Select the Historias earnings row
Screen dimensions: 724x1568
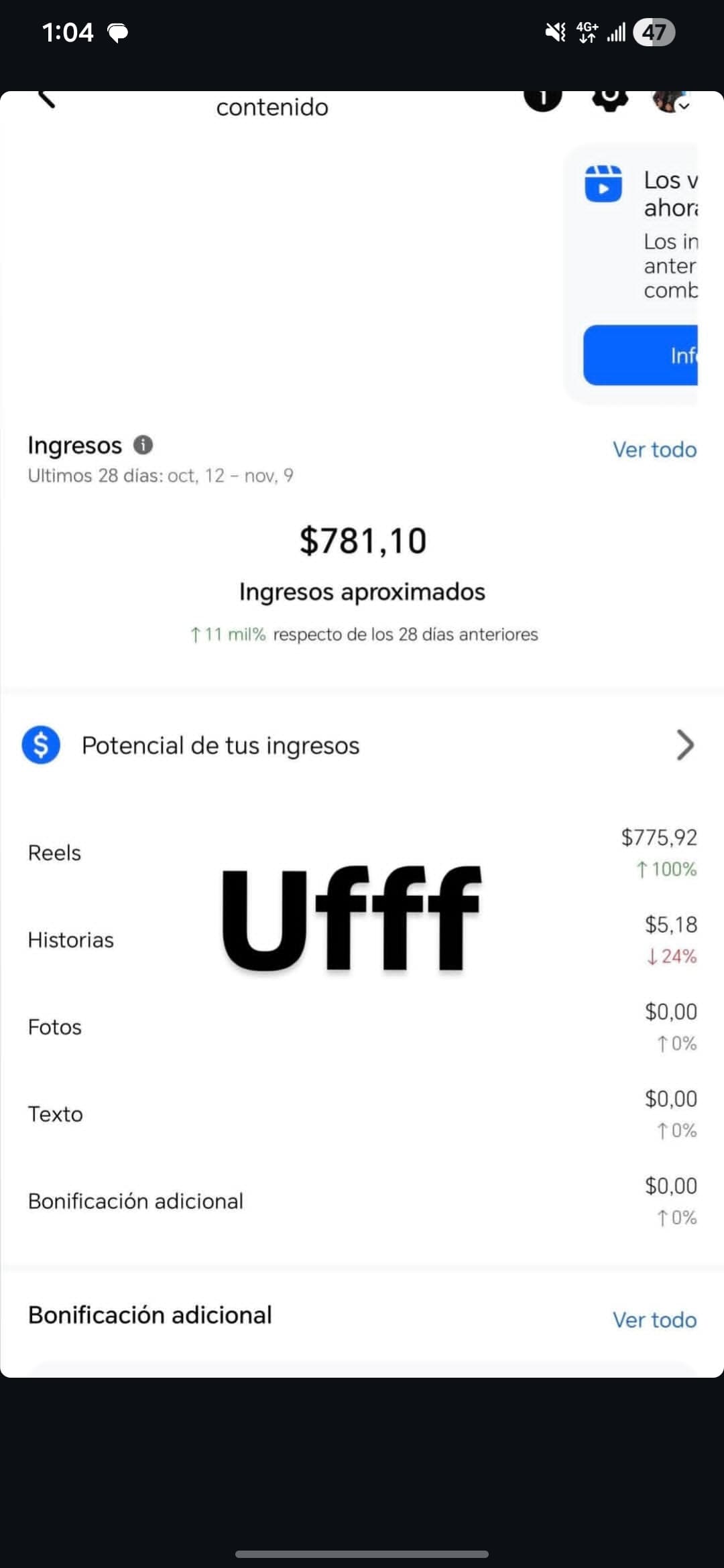[362, 940]
